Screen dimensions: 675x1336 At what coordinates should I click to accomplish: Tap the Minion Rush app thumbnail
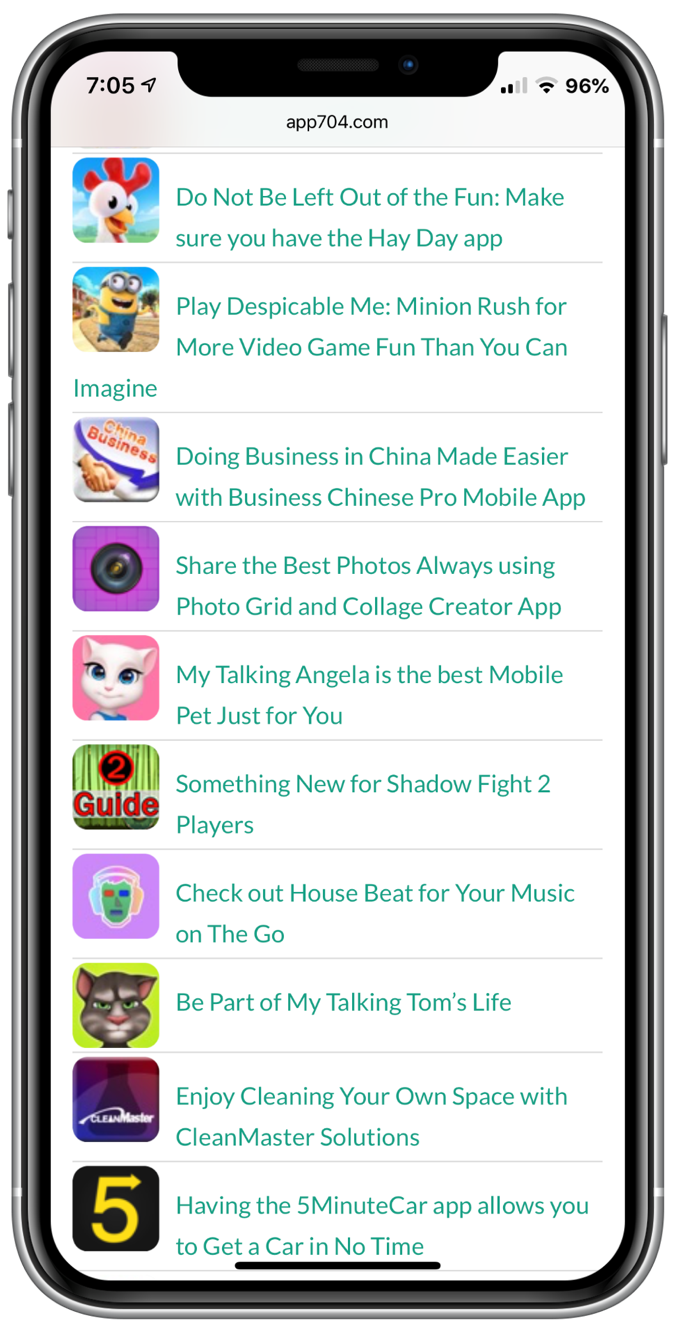[116, 309]
